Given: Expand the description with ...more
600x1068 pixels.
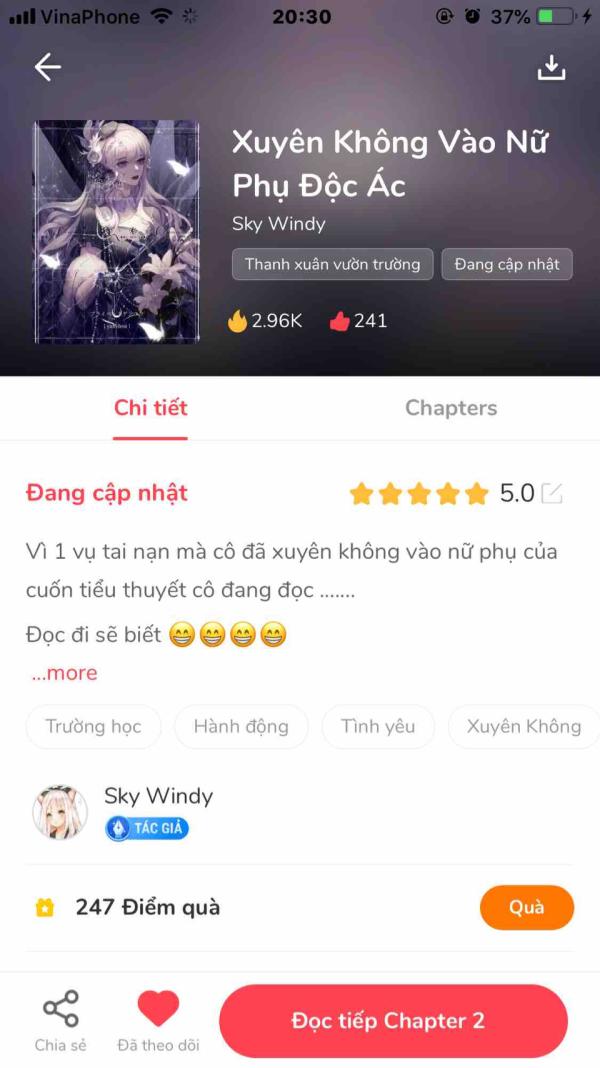Looking at the screenshot, I should pyautogui.click(x=64, y=673).
